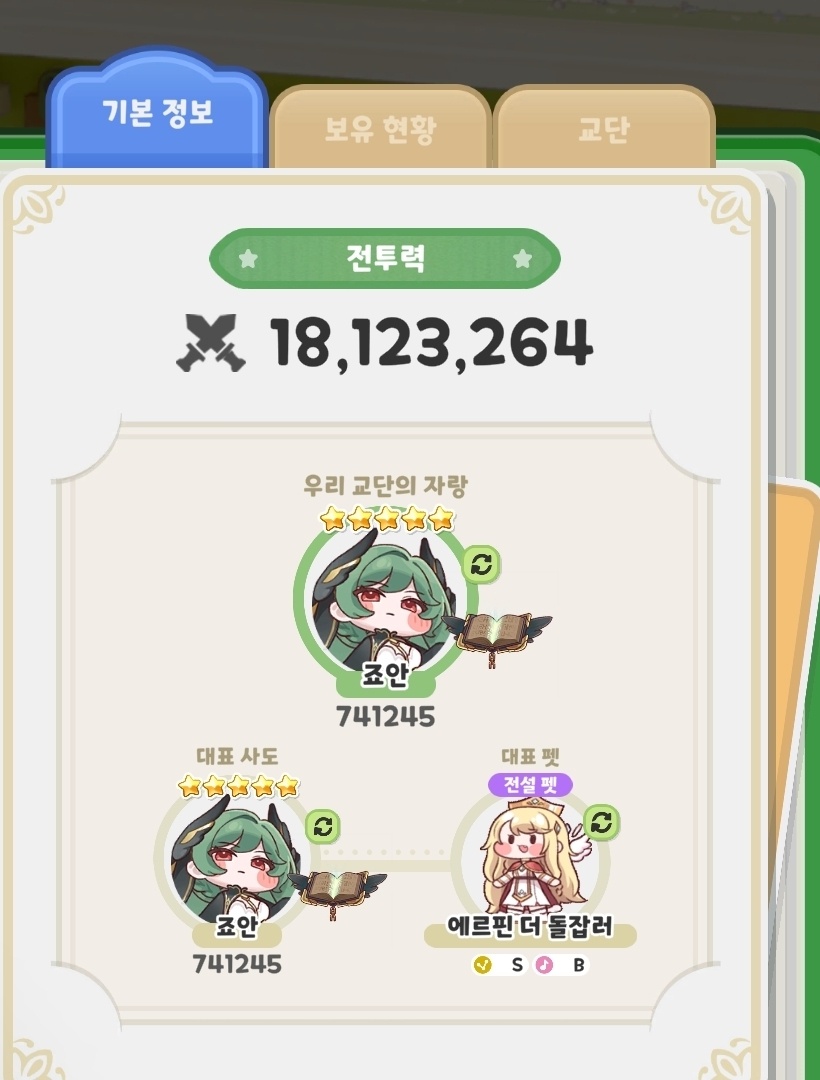Select the 기본 정보 tab
The width and height of the screenshot is (820, 1080).
point(158,112)
